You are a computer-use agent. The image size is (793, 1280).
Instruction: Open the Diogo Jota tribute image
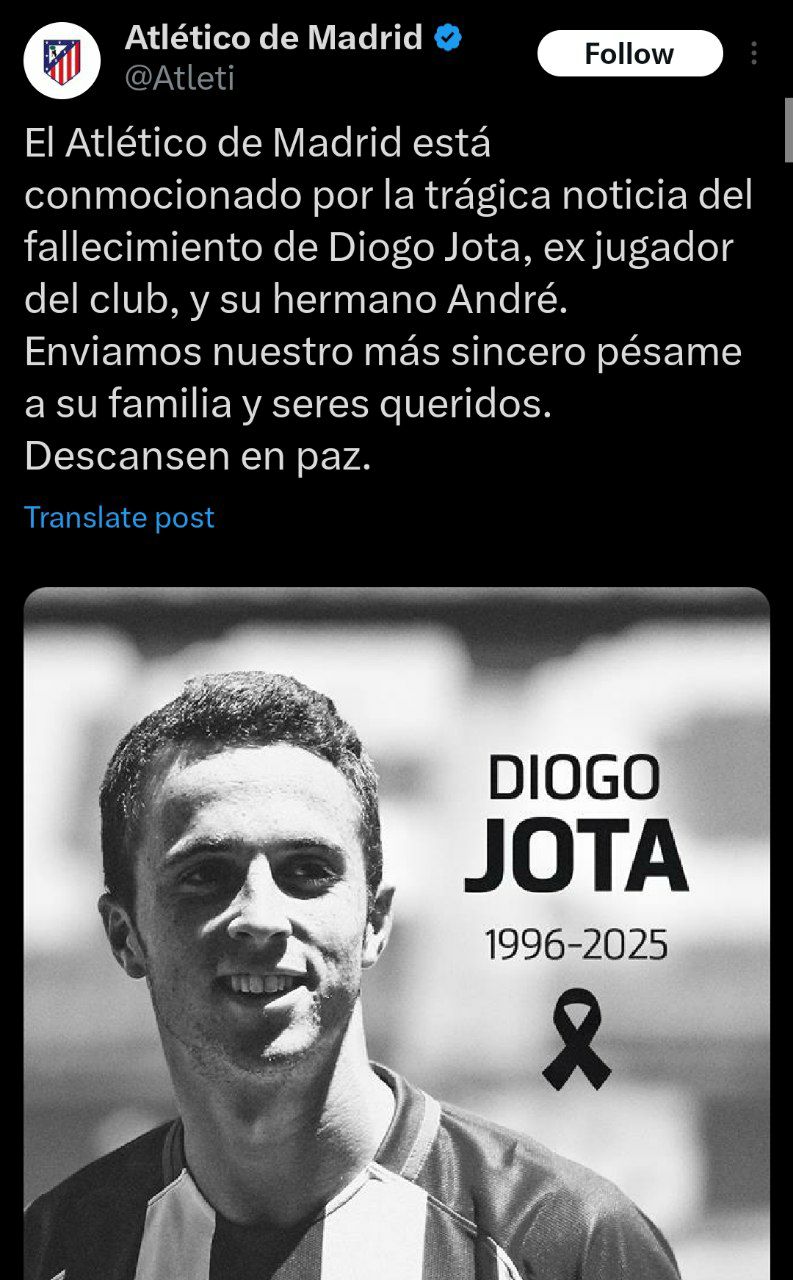pyautogui.click(x=396, y=930)
